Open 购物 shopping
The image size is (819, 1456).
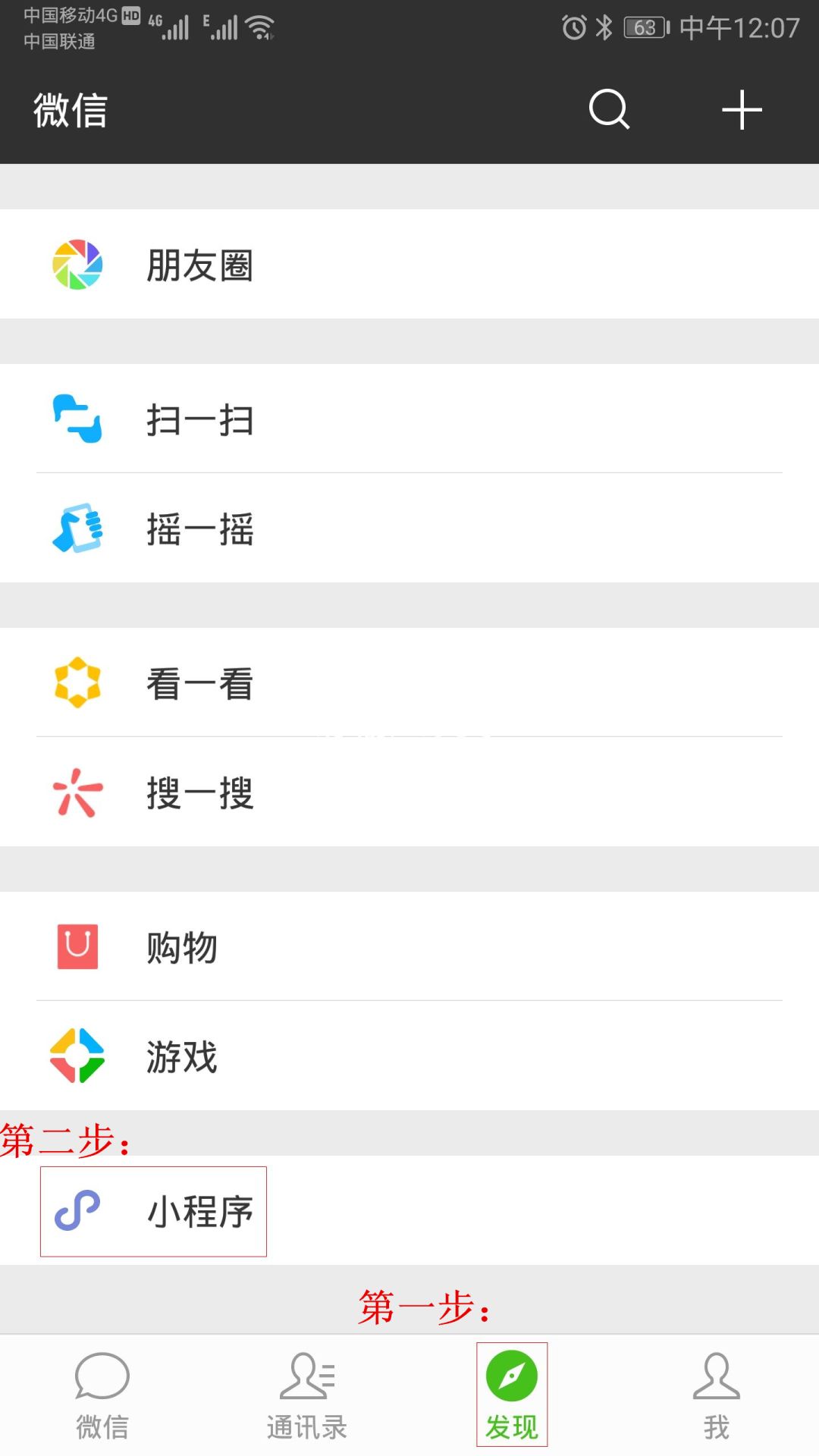tap(409, 946)
